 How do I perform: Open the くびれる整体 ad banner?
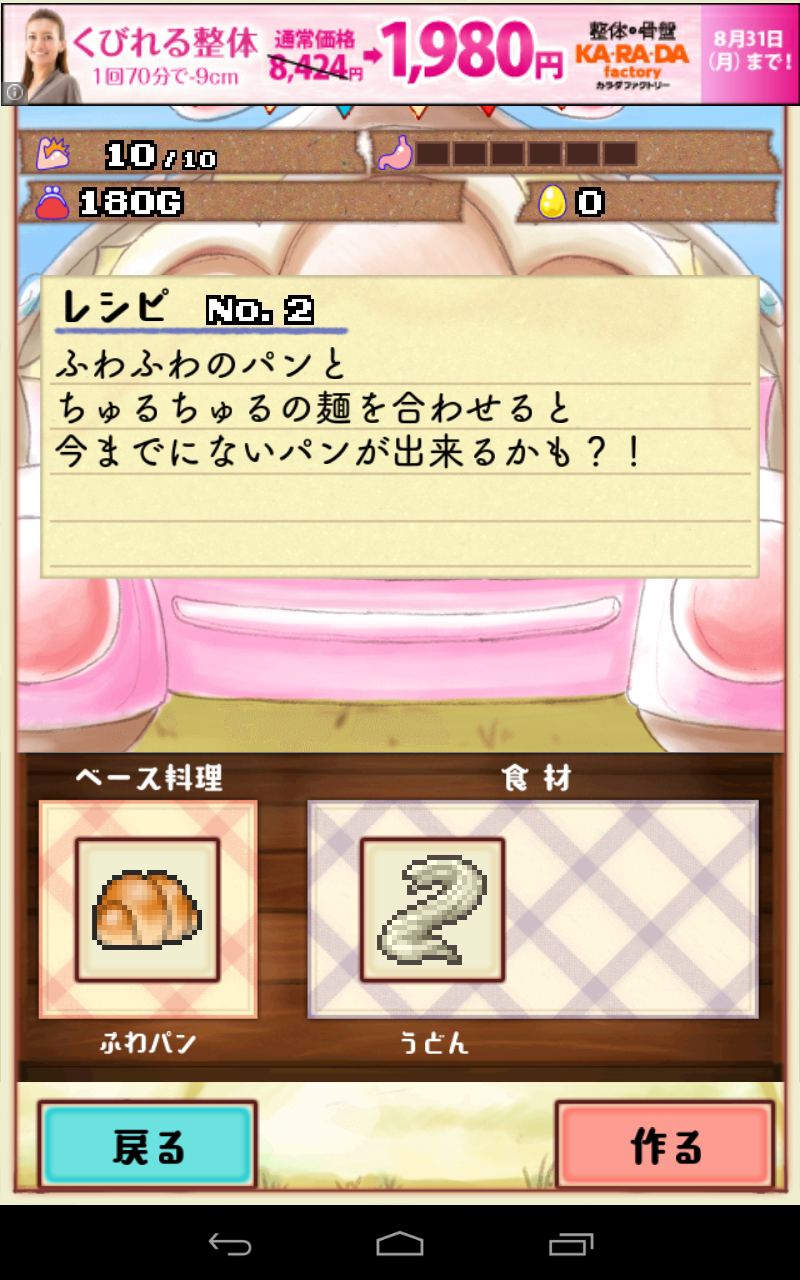(400, 54)
